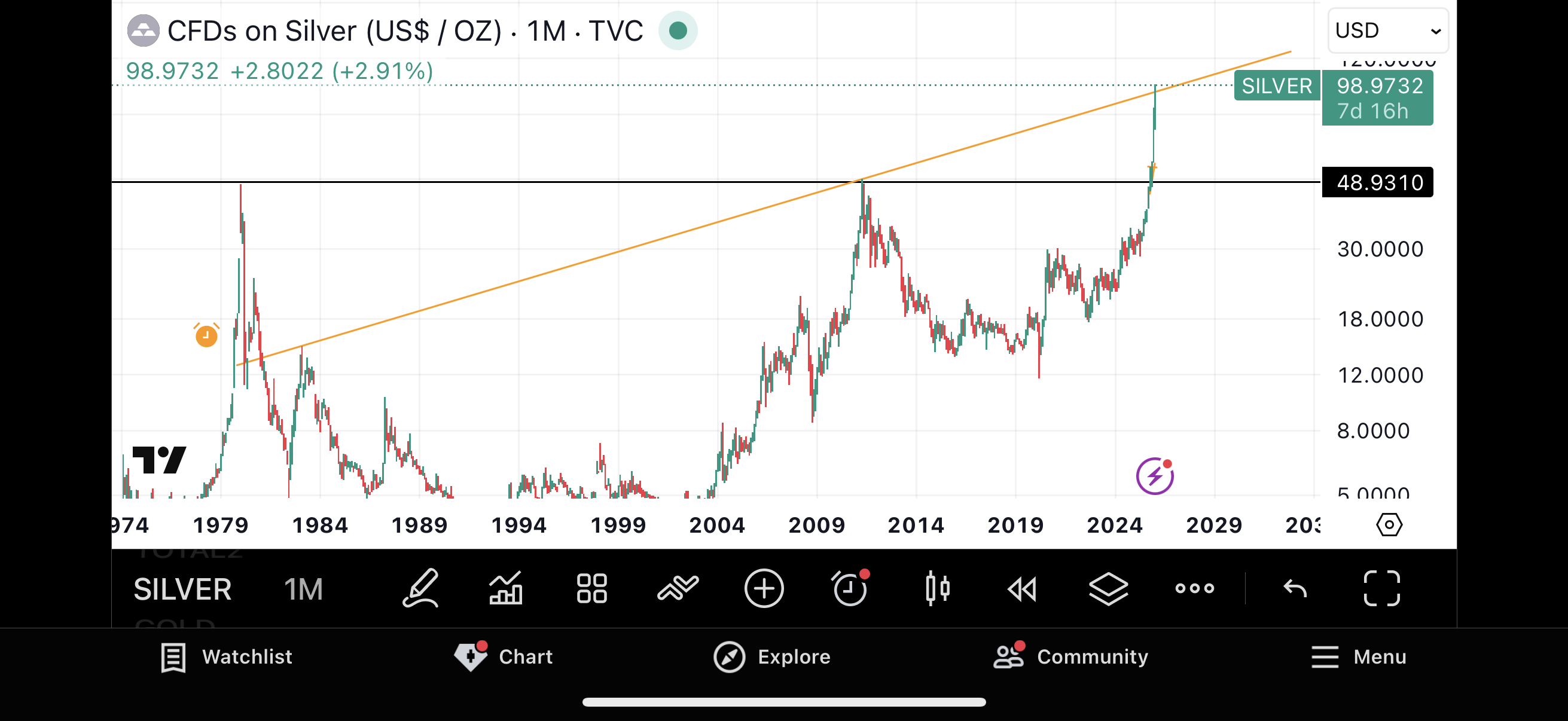The image size is (1568, 721).
Task: Undo the last chart action
Action: 1295,588
